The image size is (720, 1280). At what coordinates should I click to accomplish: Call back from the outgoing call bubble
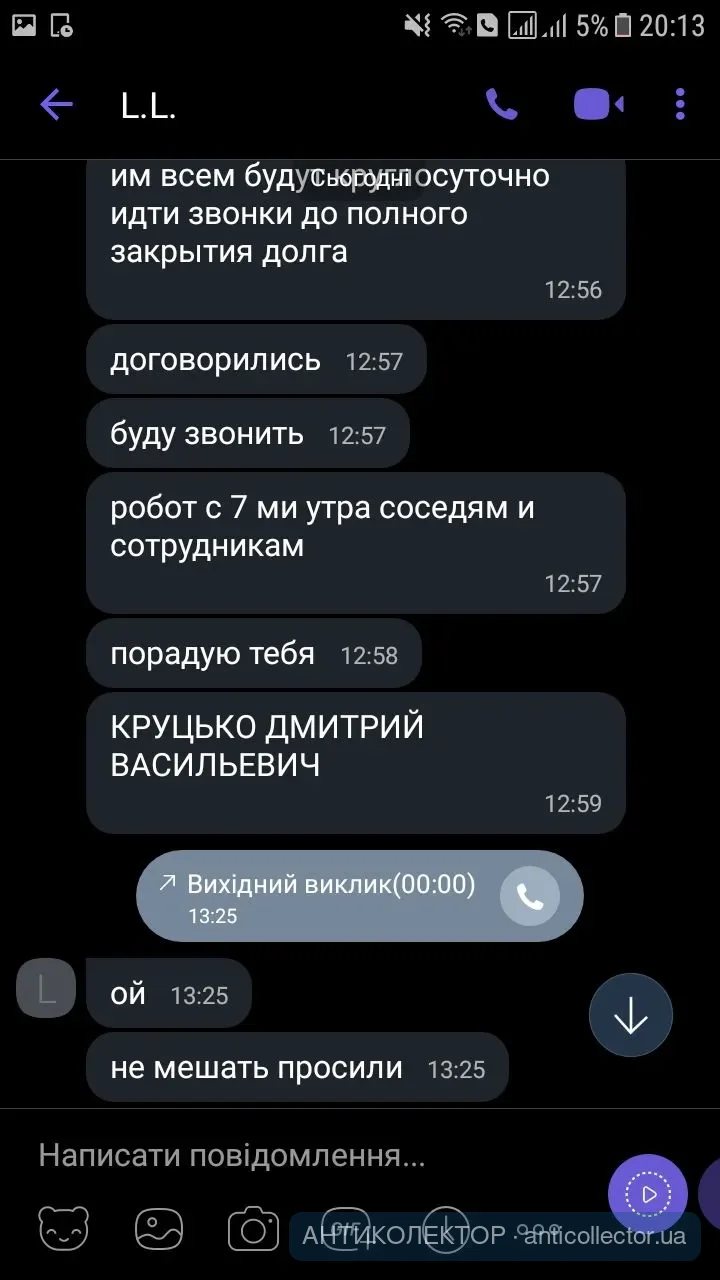tap(529, 897)
